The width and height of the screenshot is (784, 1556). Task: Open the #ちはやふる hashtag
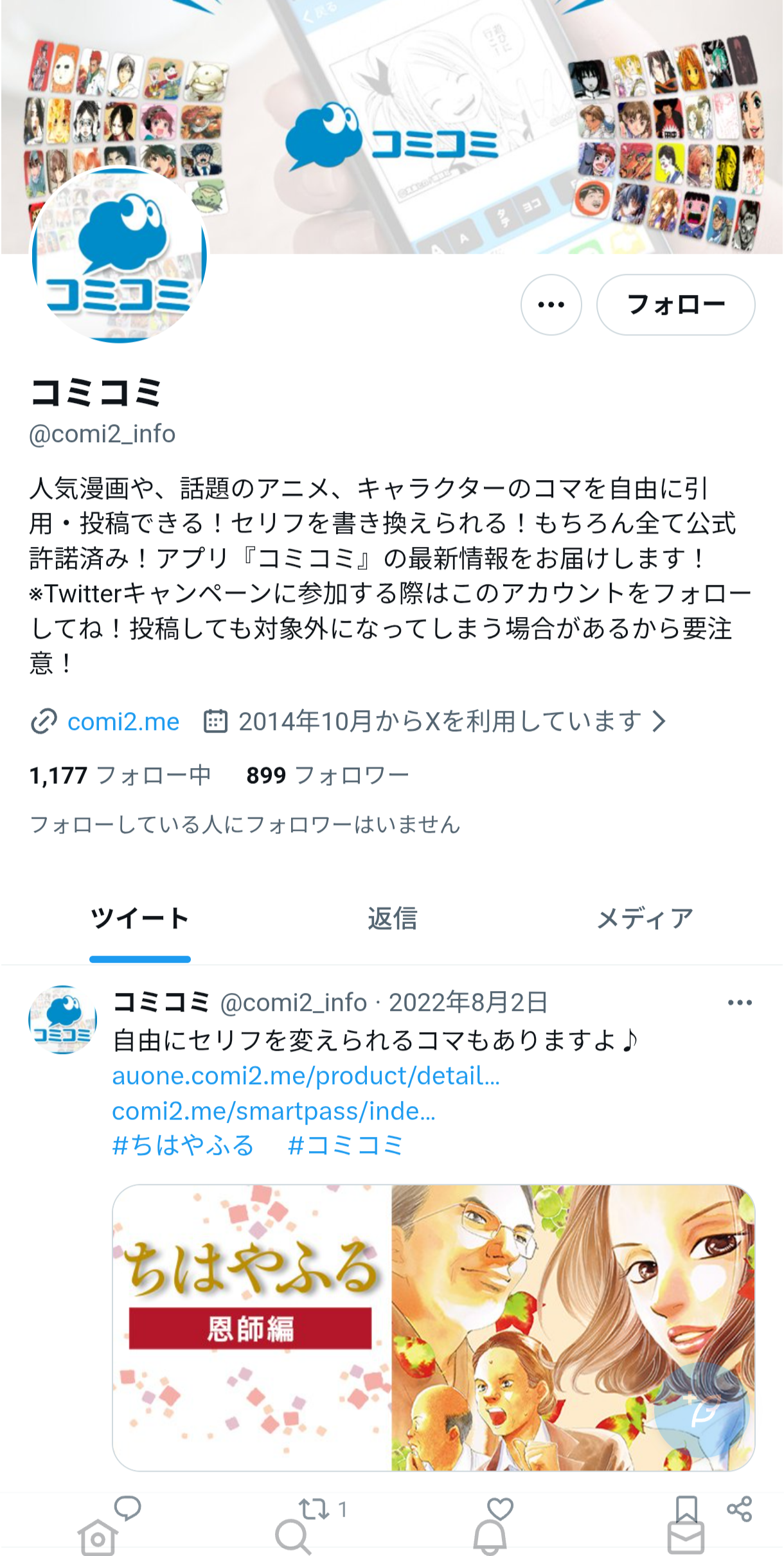point(183,1145)
